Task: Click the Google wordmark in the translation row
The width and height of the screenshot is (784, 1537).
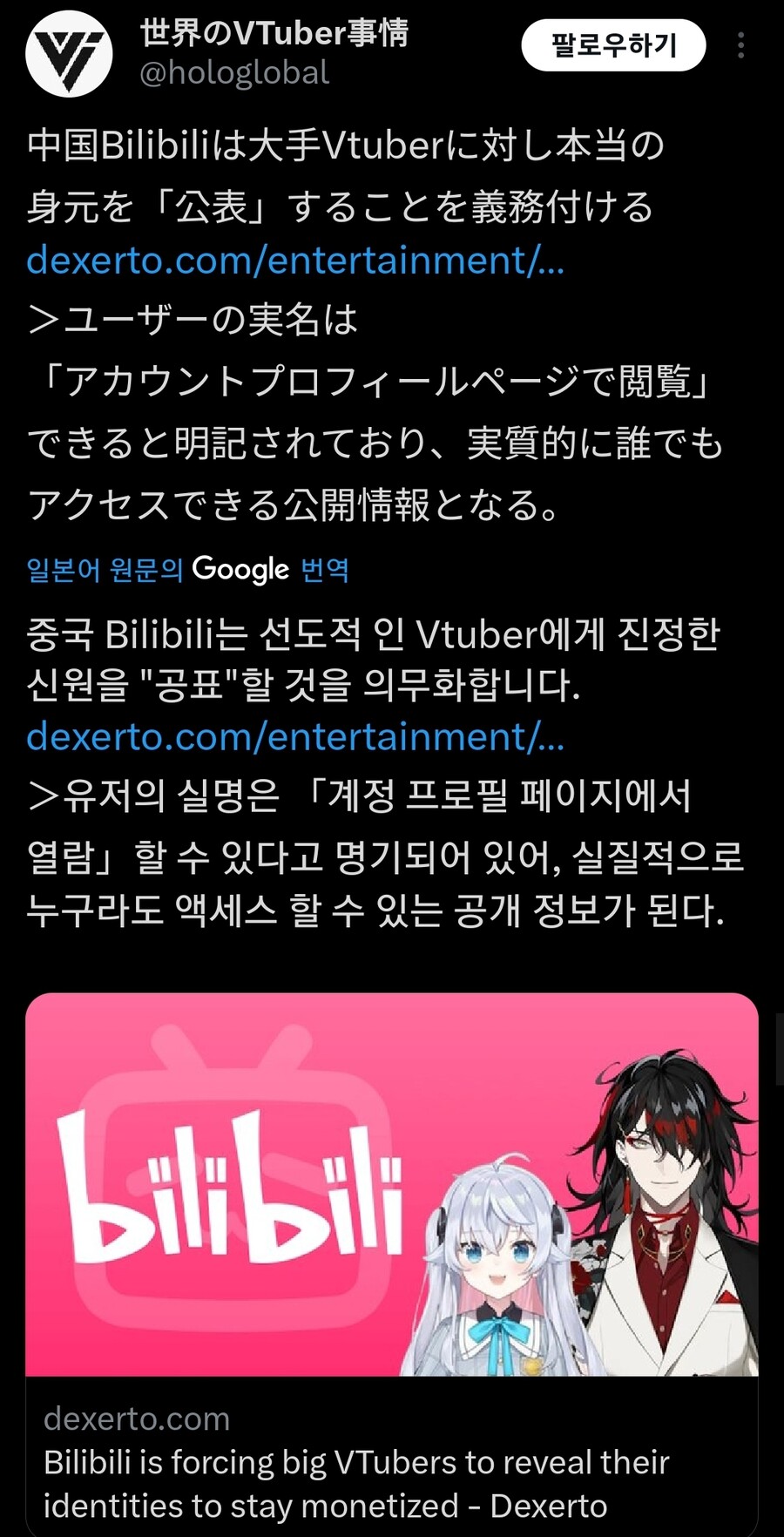Action: coord(240,569)
